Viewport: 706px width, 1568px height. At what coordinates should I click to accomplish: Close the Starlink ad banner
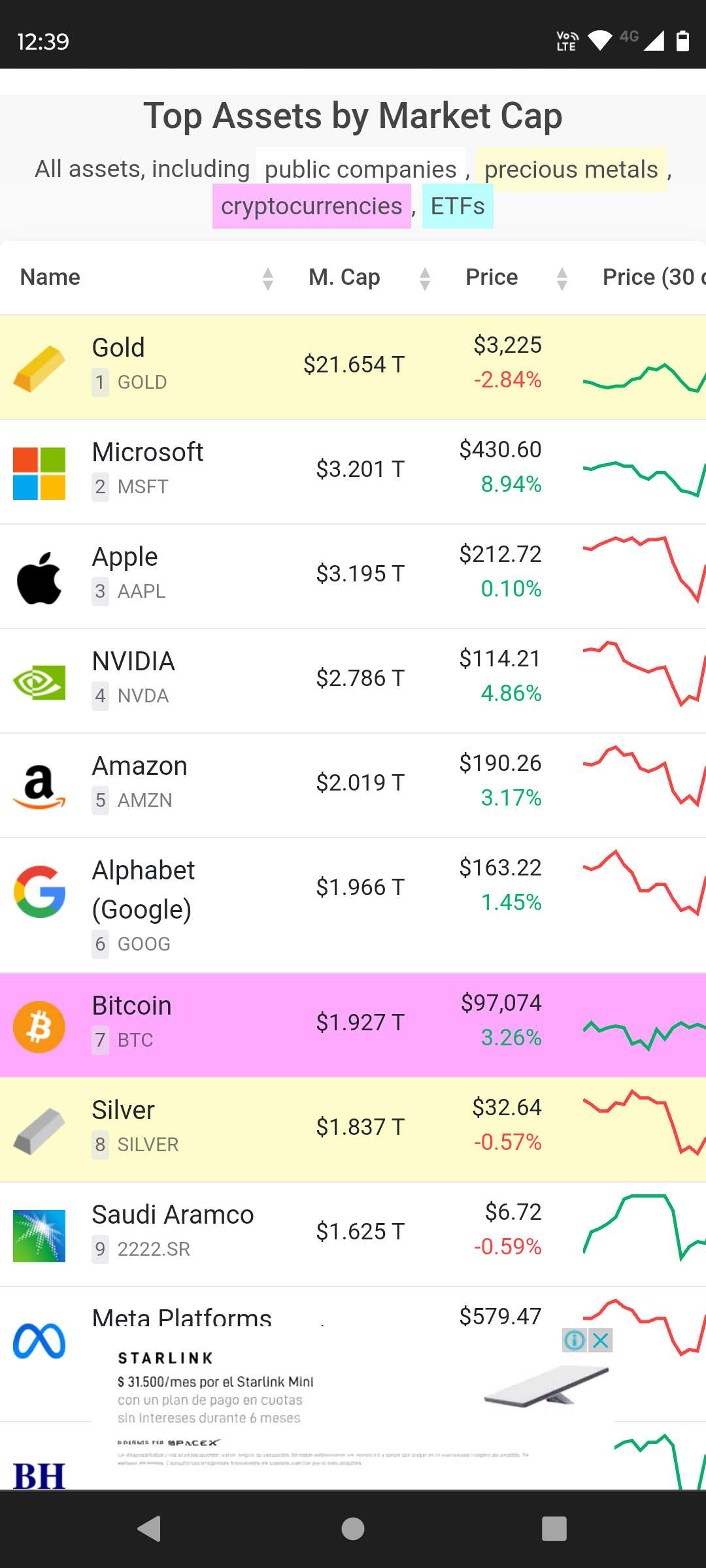[601, 1341]
